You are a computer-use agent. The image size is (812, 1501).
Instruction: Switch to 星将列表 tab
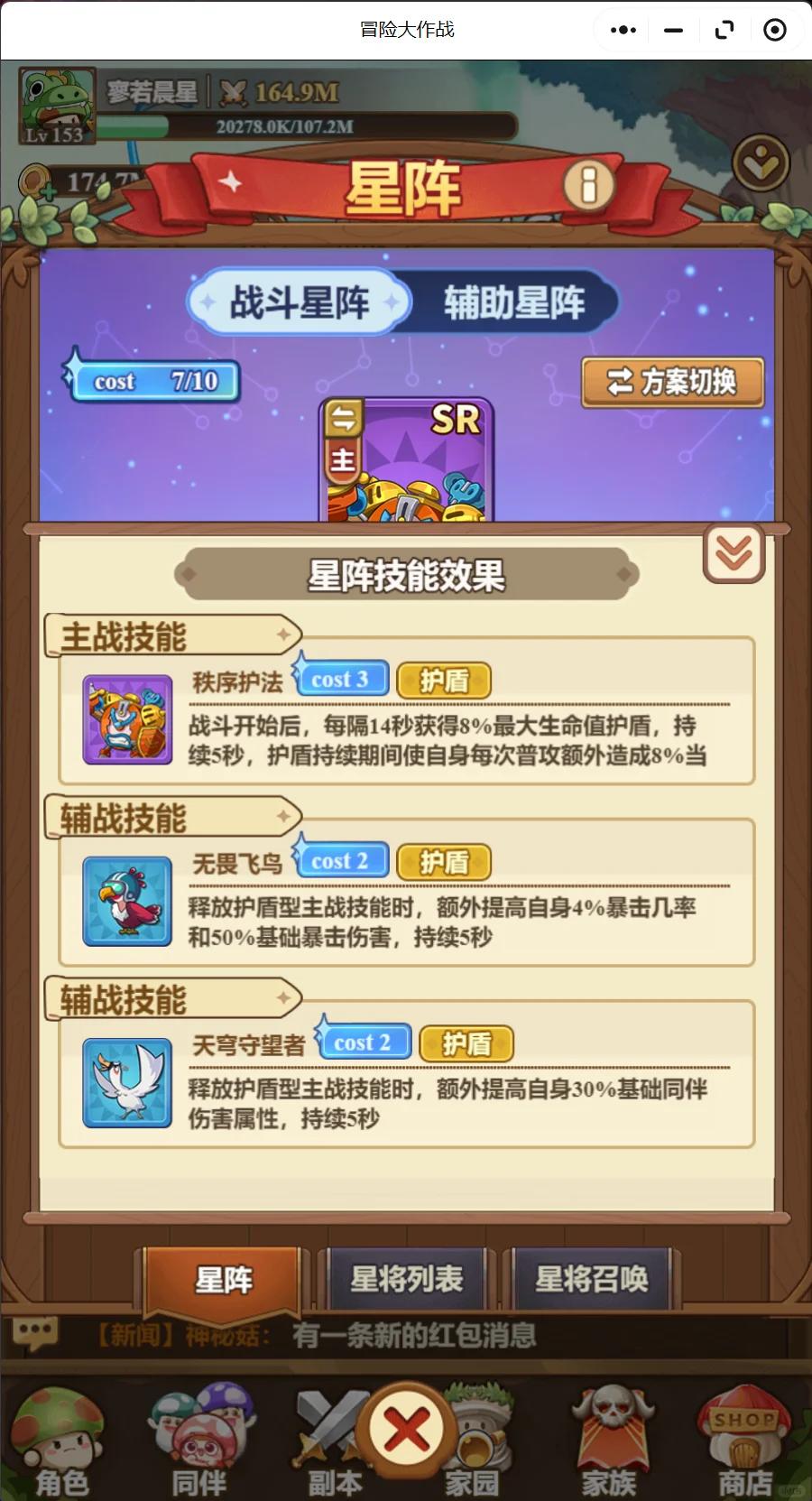(406, 1278)
